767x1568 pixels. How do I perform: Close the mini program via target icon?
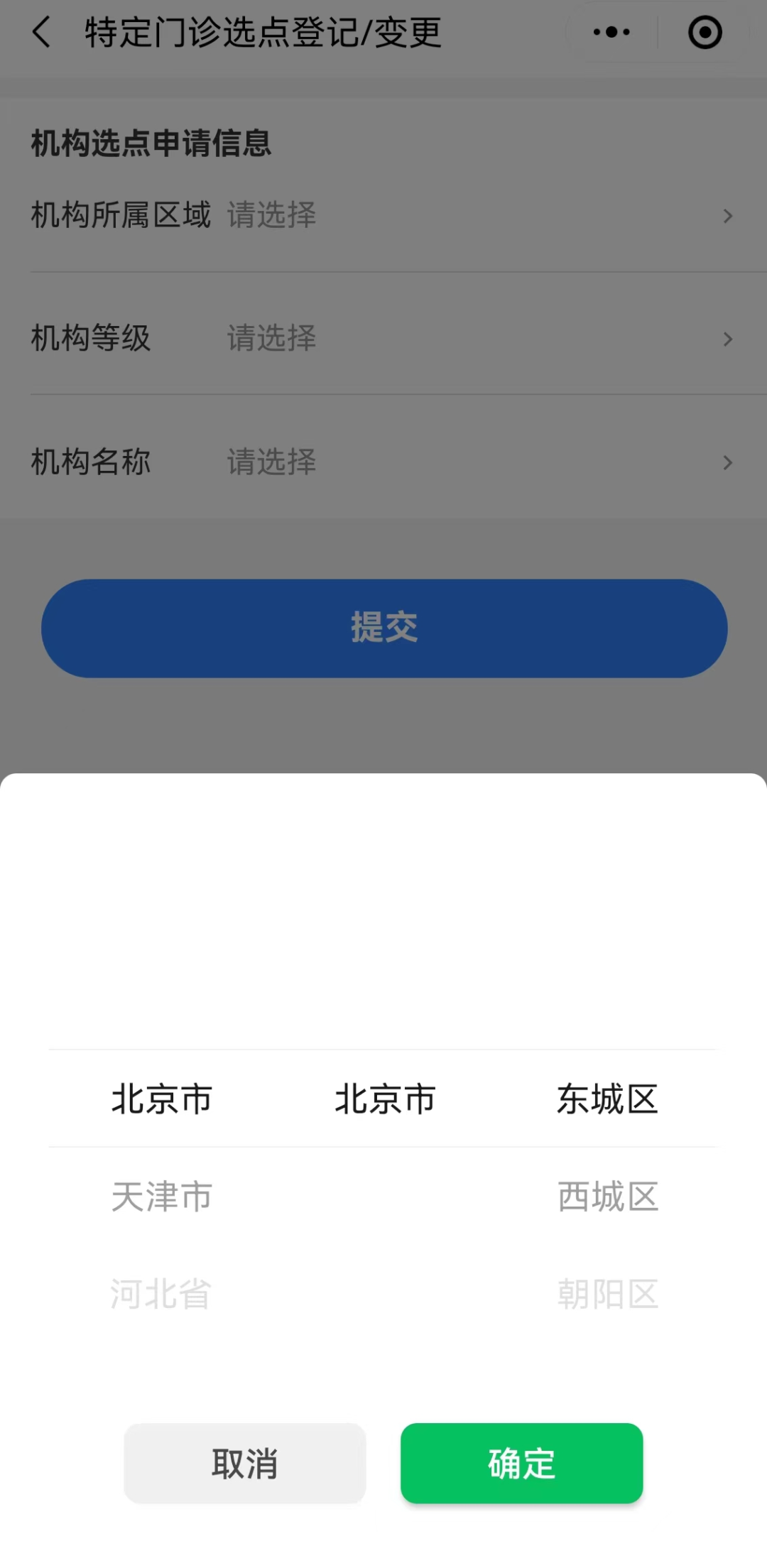pos(705,33)
